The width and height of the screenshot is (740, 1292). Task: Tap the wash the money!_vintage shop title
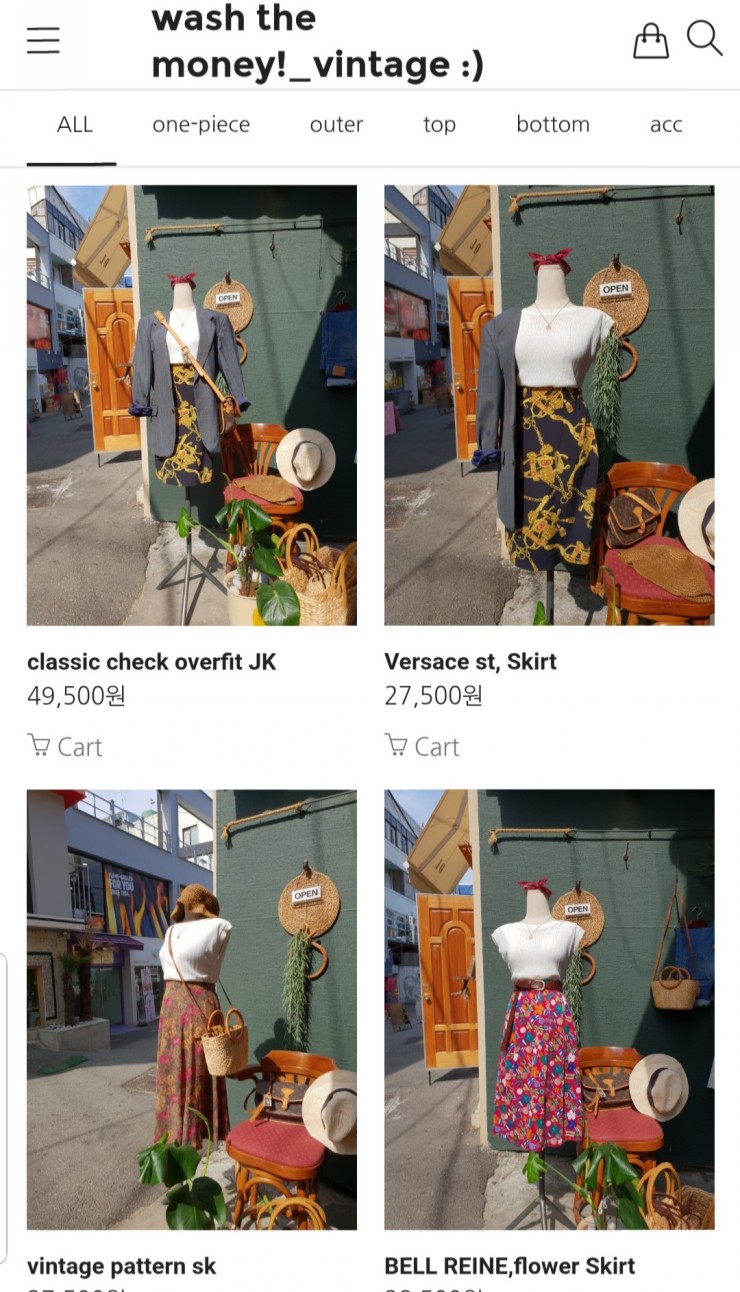[317, 41]
